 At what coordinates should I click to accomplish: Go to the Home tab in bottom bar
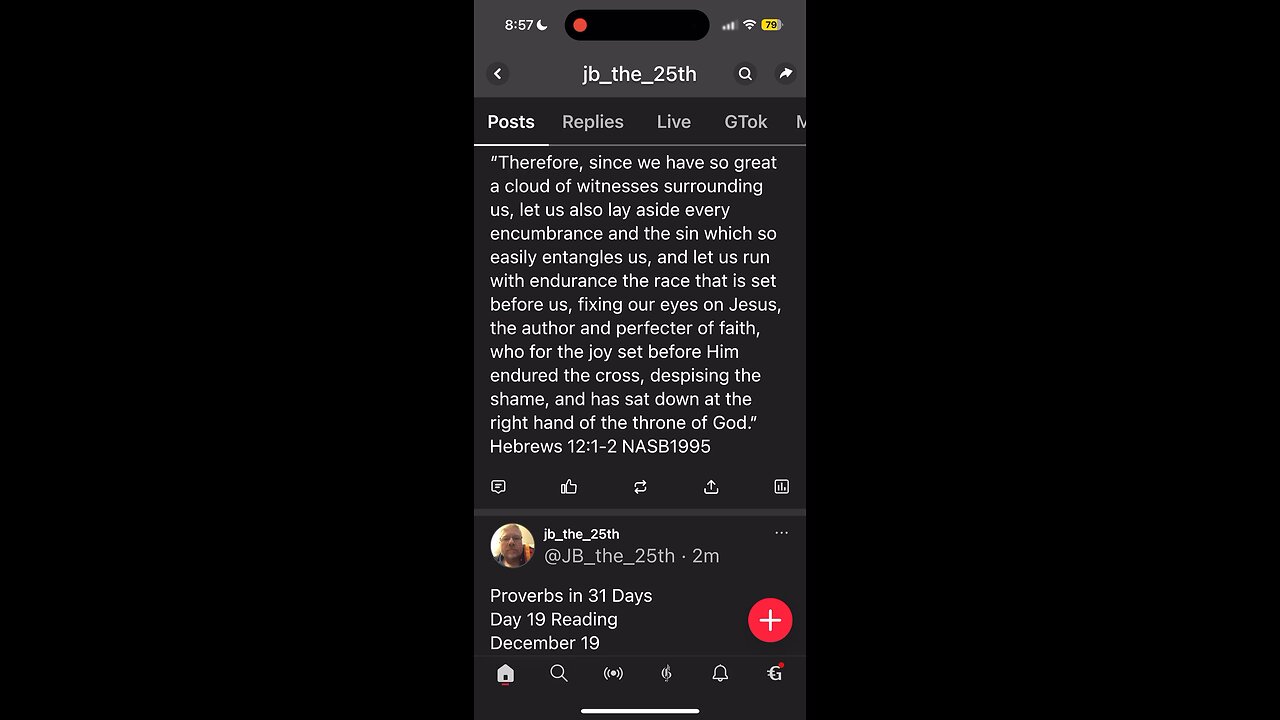(x=505, y=674)
